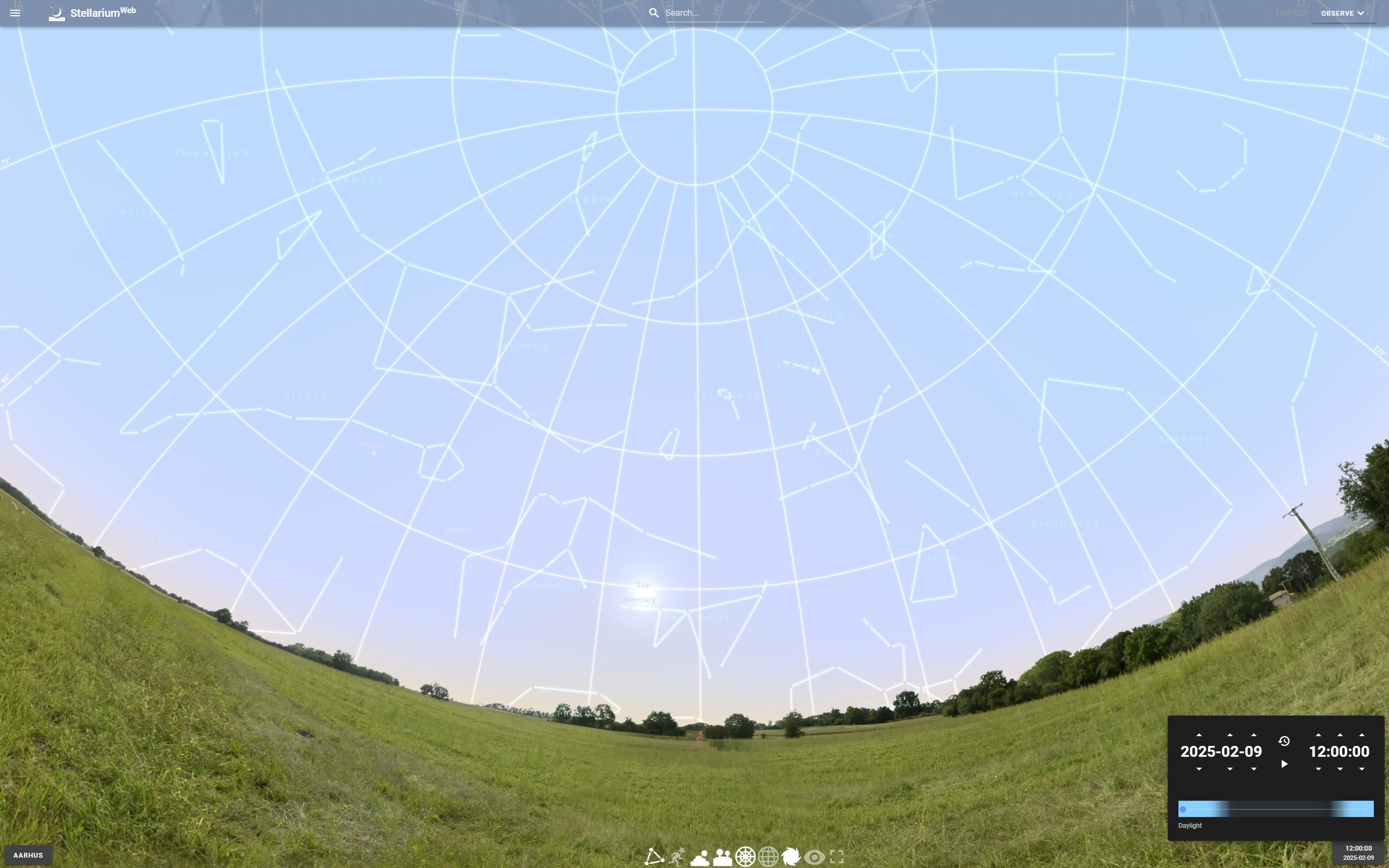The width and height of the screenshot is (1389, 868).
Task: Toggle deep sky objects
Action: [x=791, y=857]
